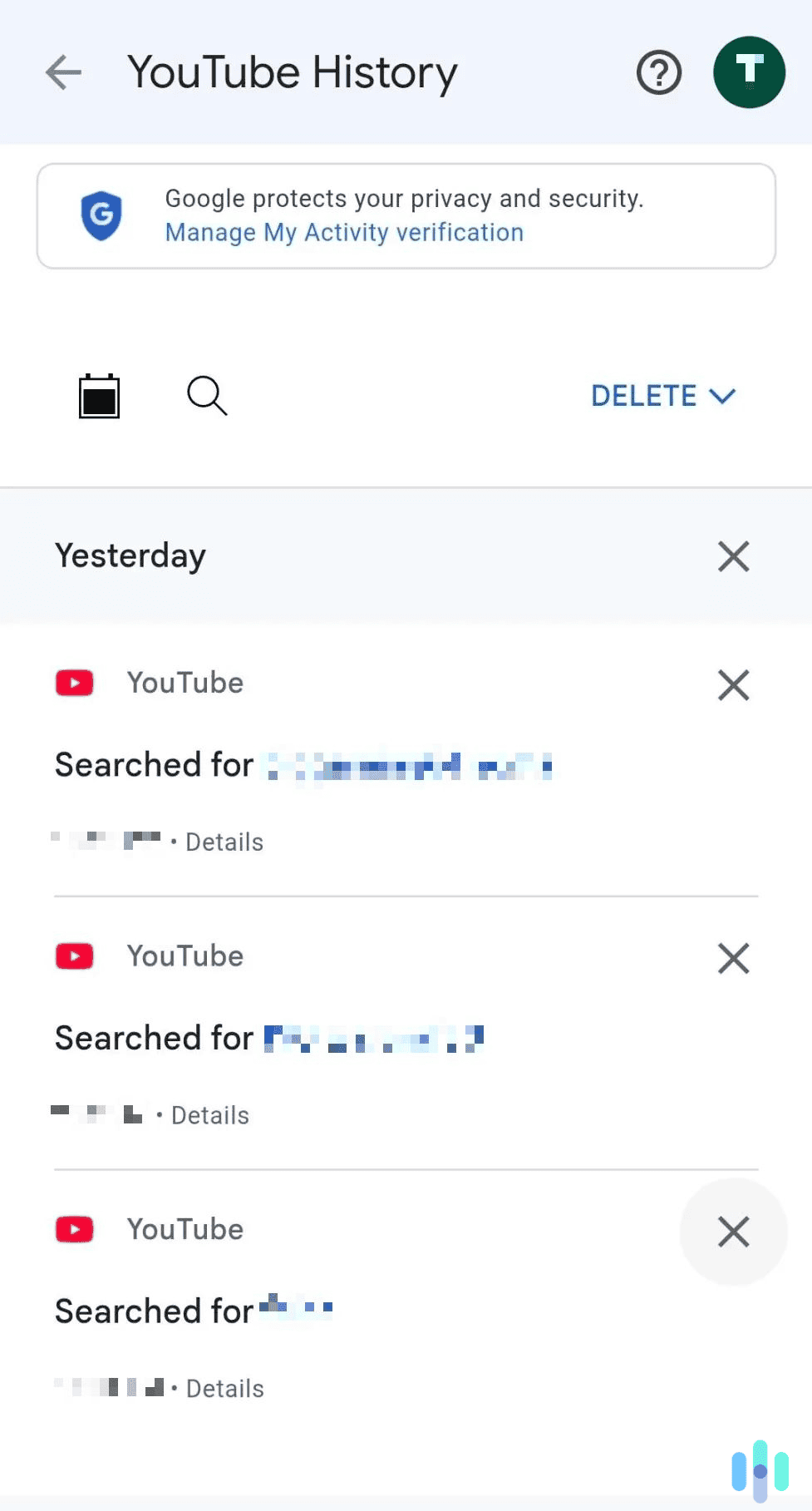The image size is (812, 1511).
Task: Click the YouTube icon on the second search entry
Action: 74,955
